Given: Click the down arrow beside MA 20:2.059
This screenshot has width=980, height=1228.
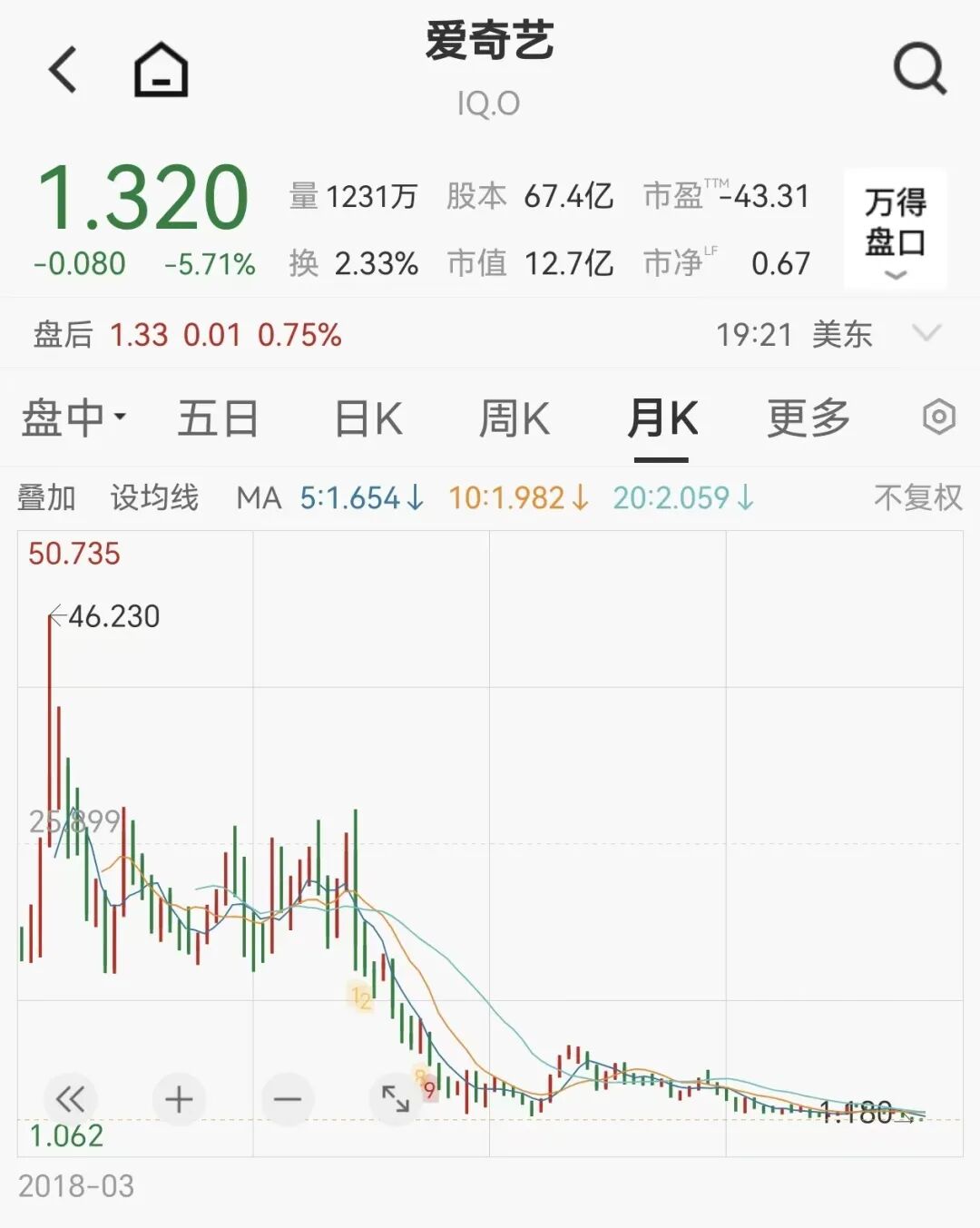Looking at the screenshot, I should [747, 497].
